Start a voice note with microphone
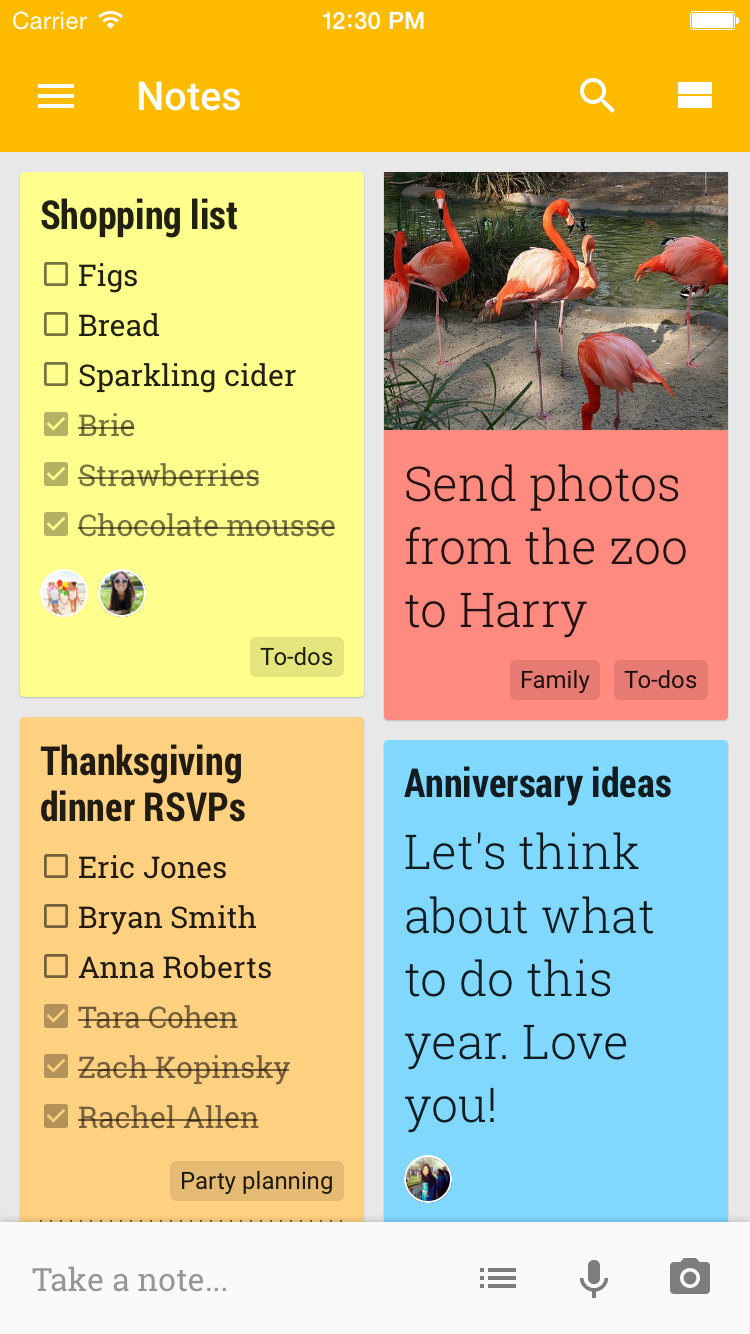Screen dimensions: 750x1334 point(594,1278)
